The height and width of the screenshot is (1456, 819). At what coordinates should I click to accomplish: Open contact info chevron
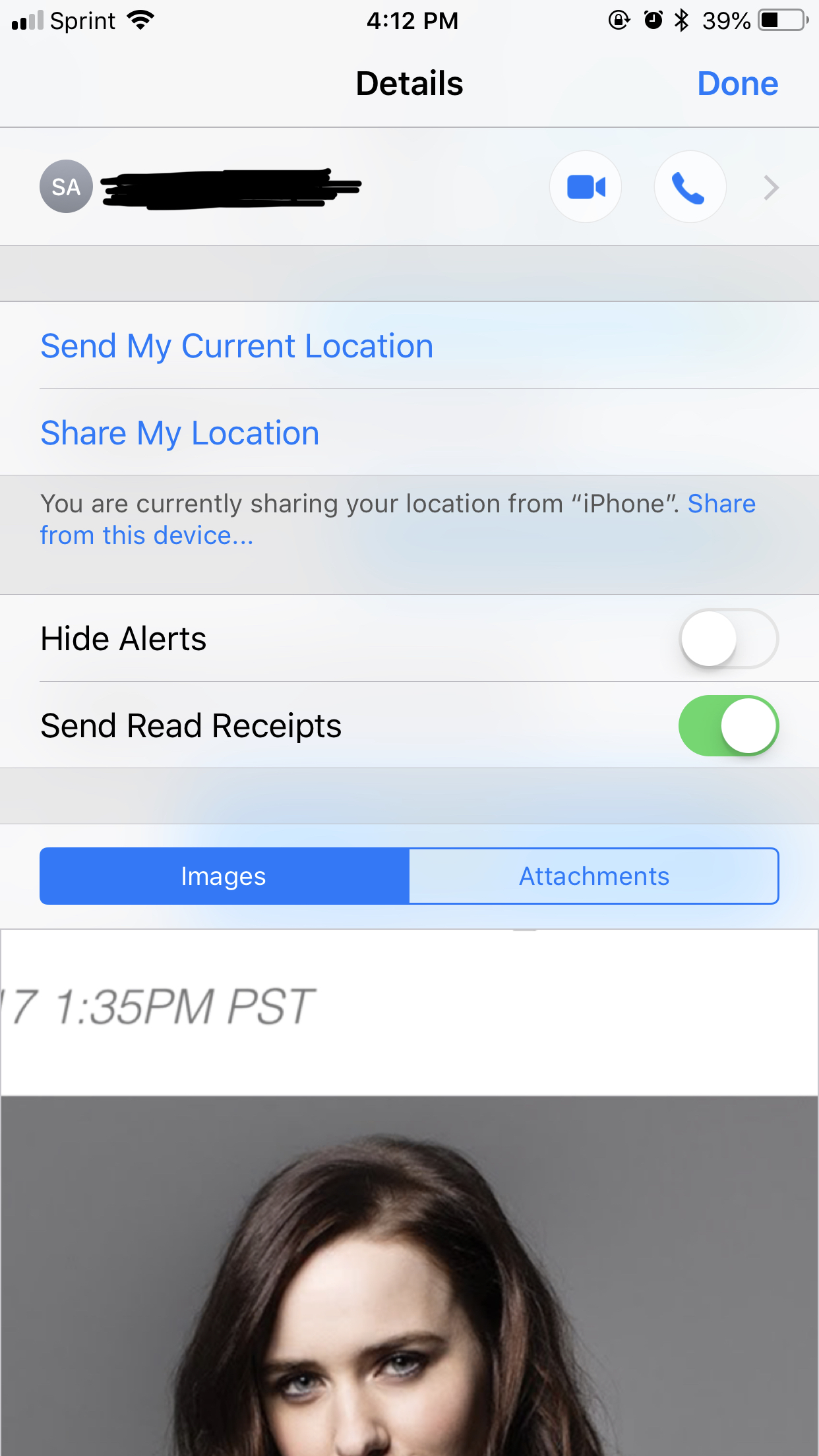(x=771, y=188)
